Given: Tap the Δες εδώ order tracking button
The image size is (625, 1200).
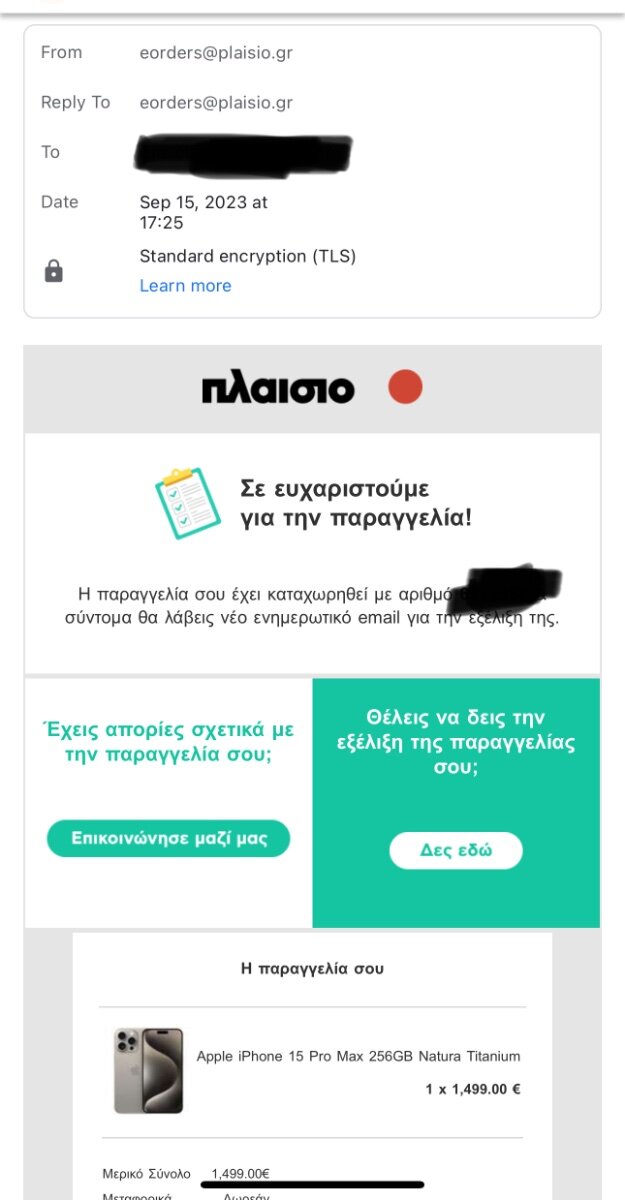Looking at the screenshot, I should coord(456,850).
